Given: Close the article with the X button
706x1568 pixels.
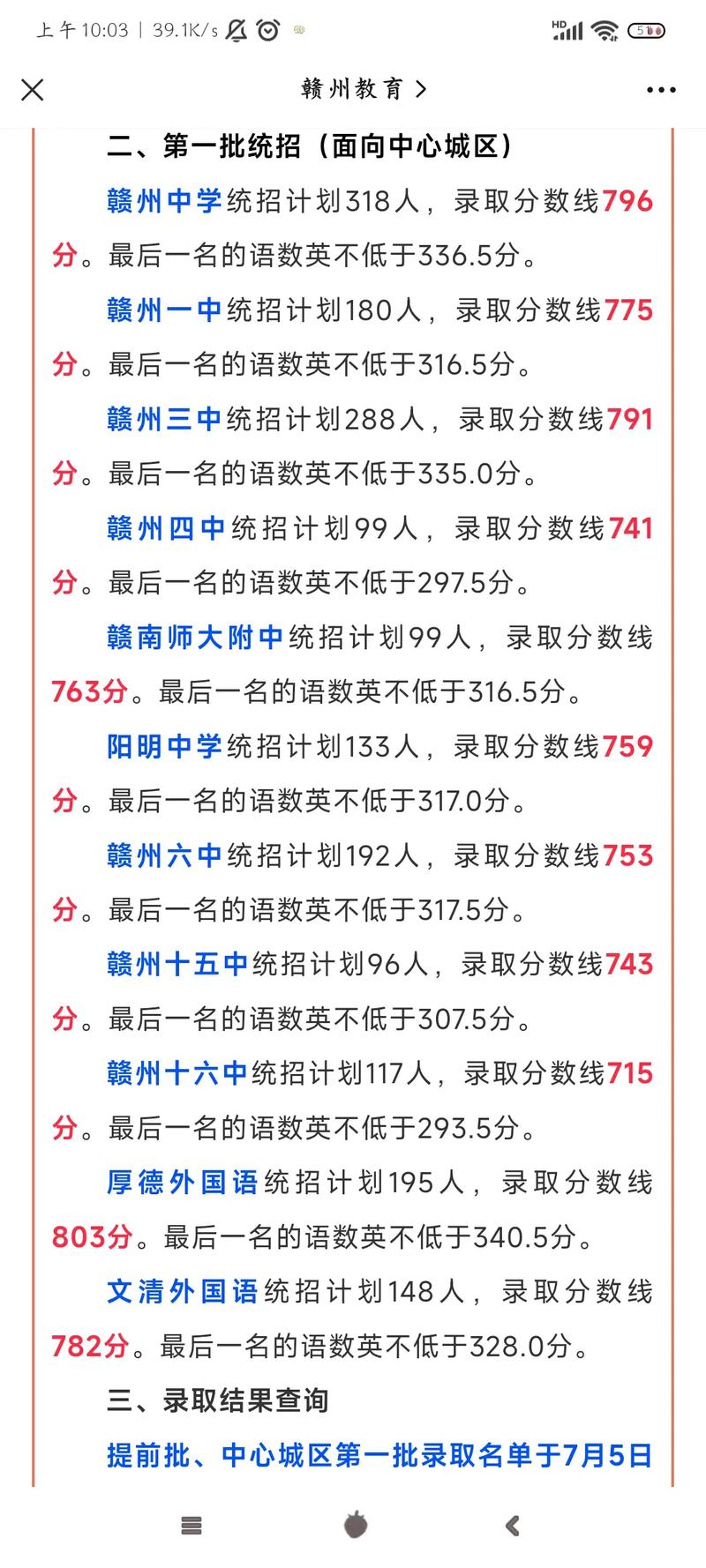Looking at the screenshot, I should pyautogui.click(x=33, y=89).
